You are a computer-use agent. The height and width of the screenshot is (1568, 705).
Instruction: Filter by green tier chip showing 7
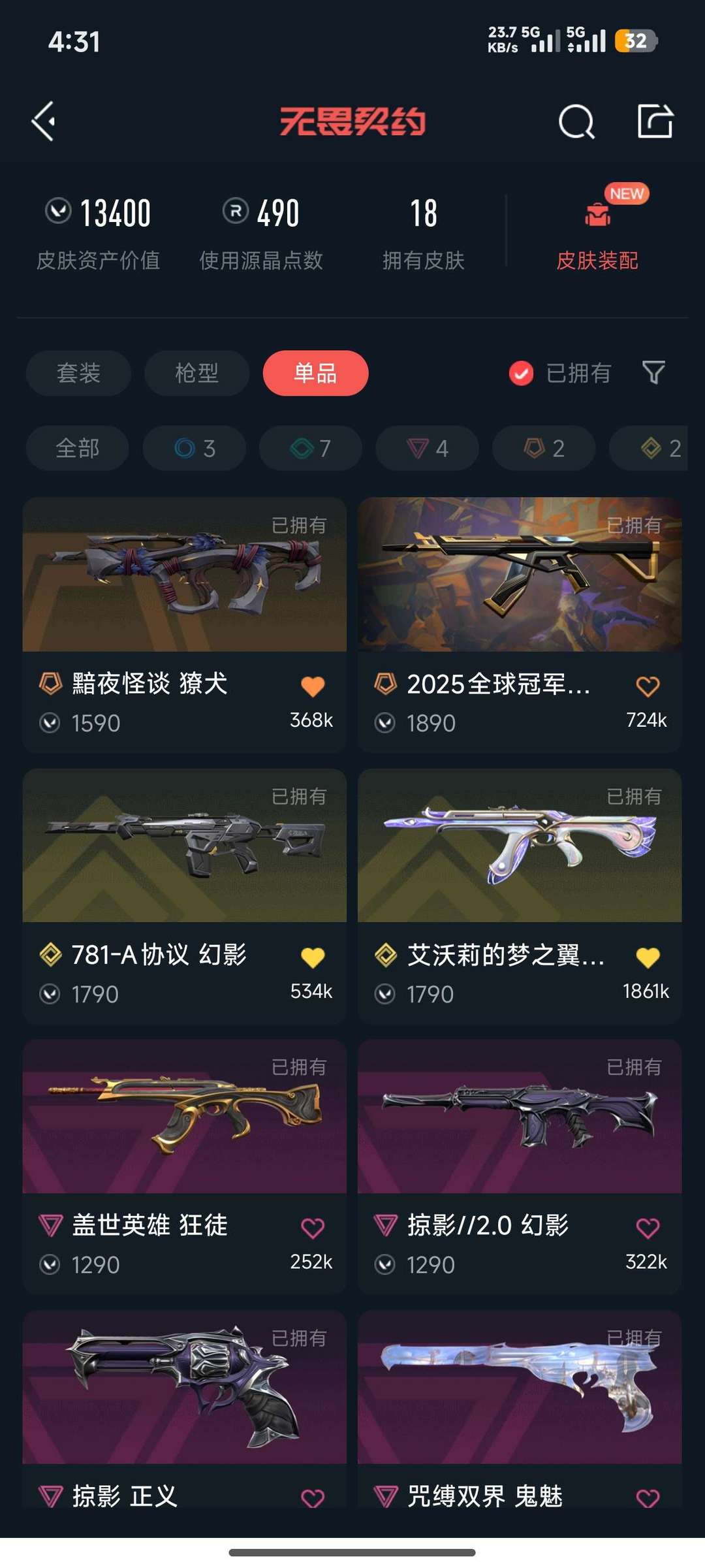coord(311,449)
